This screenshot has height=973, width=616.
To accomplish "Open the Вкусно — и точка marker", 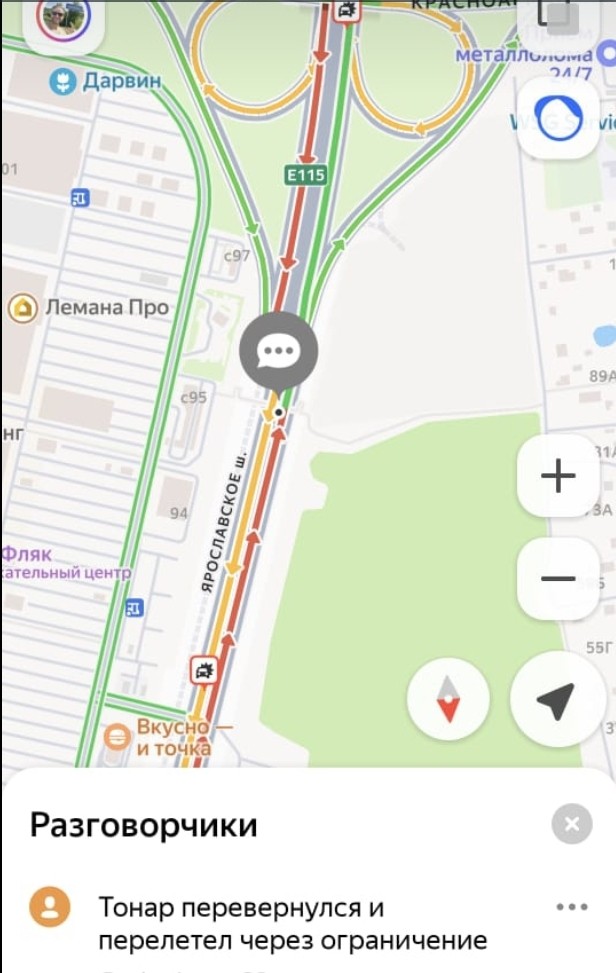I will pos(117,738).
